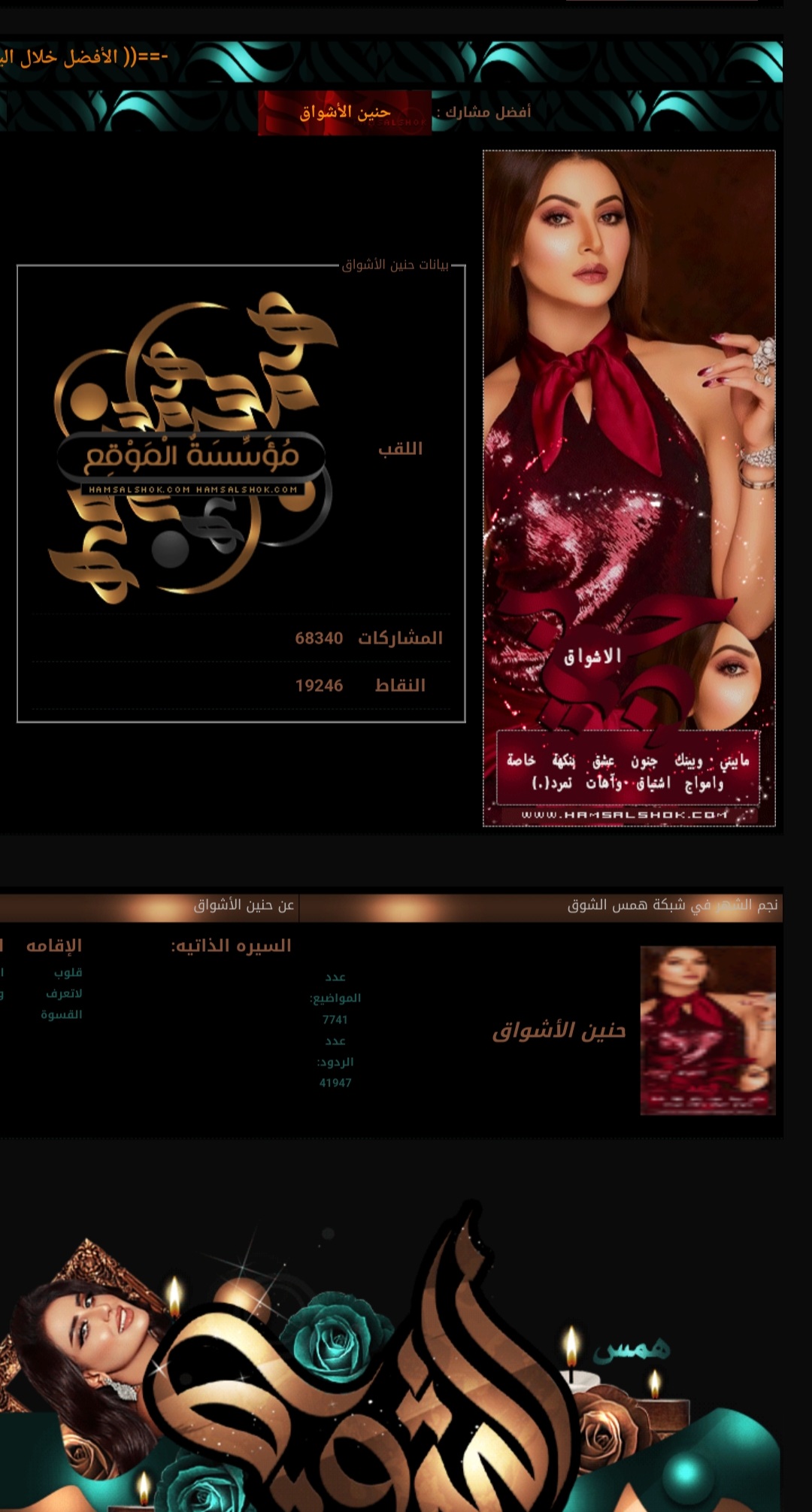Open the top participant name link حنين الأشواق
Screen dimensions: 812x1512
pos(345,113)
